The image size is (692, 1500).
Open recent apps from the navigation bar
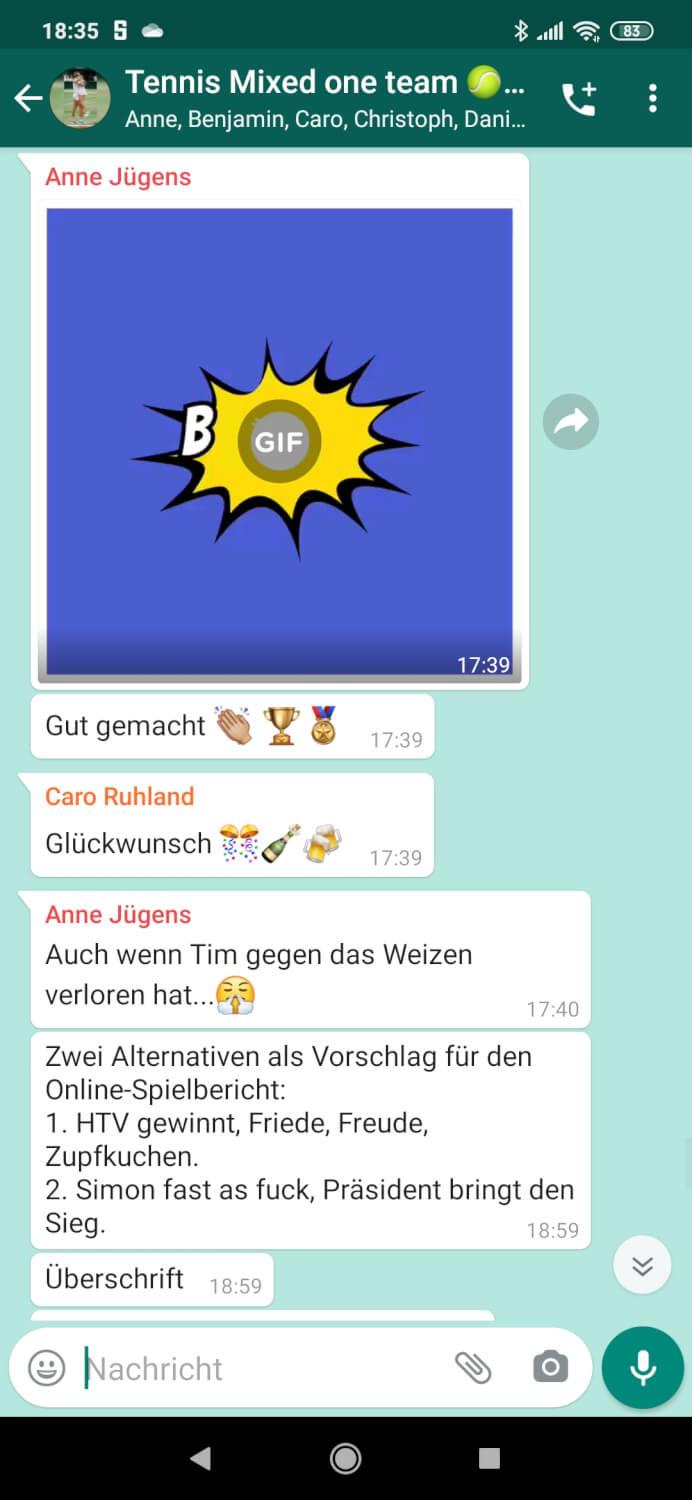489,1458
